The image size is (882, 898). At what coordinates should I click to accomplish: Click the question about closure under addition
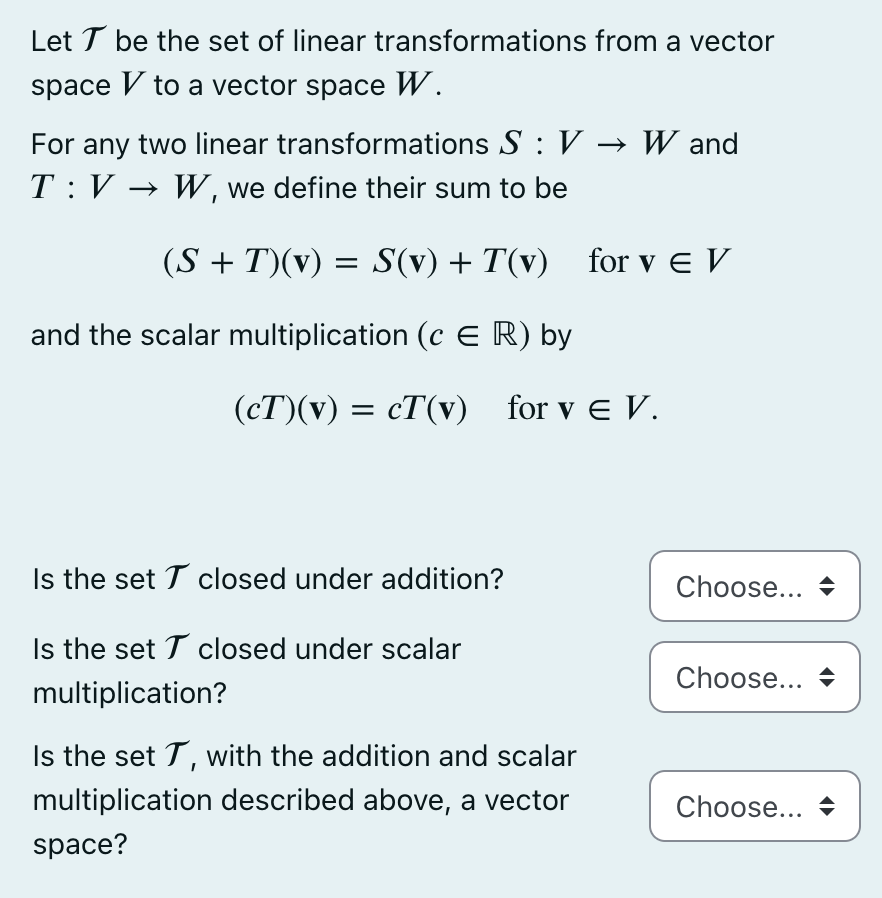[268, 579]
